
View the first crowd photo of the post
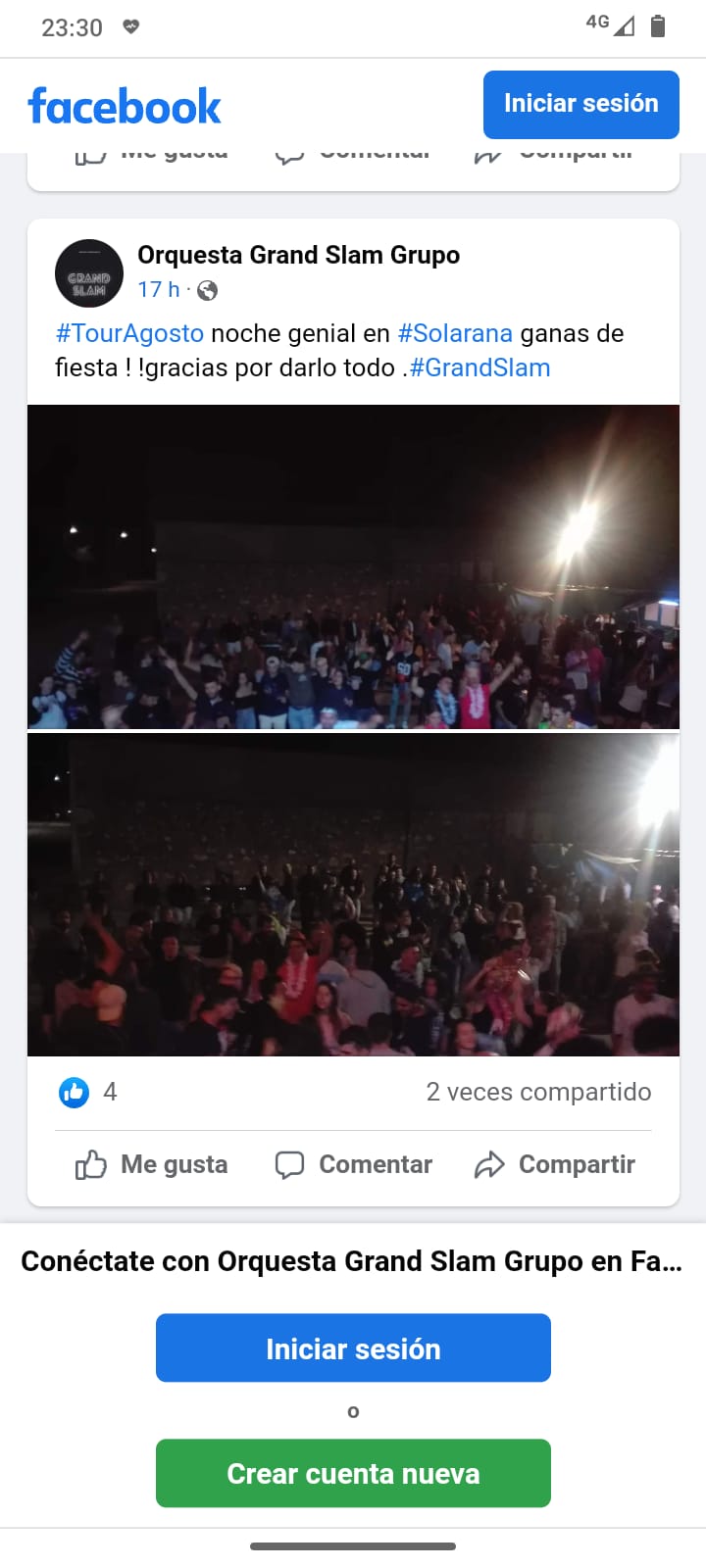[353, 566]
